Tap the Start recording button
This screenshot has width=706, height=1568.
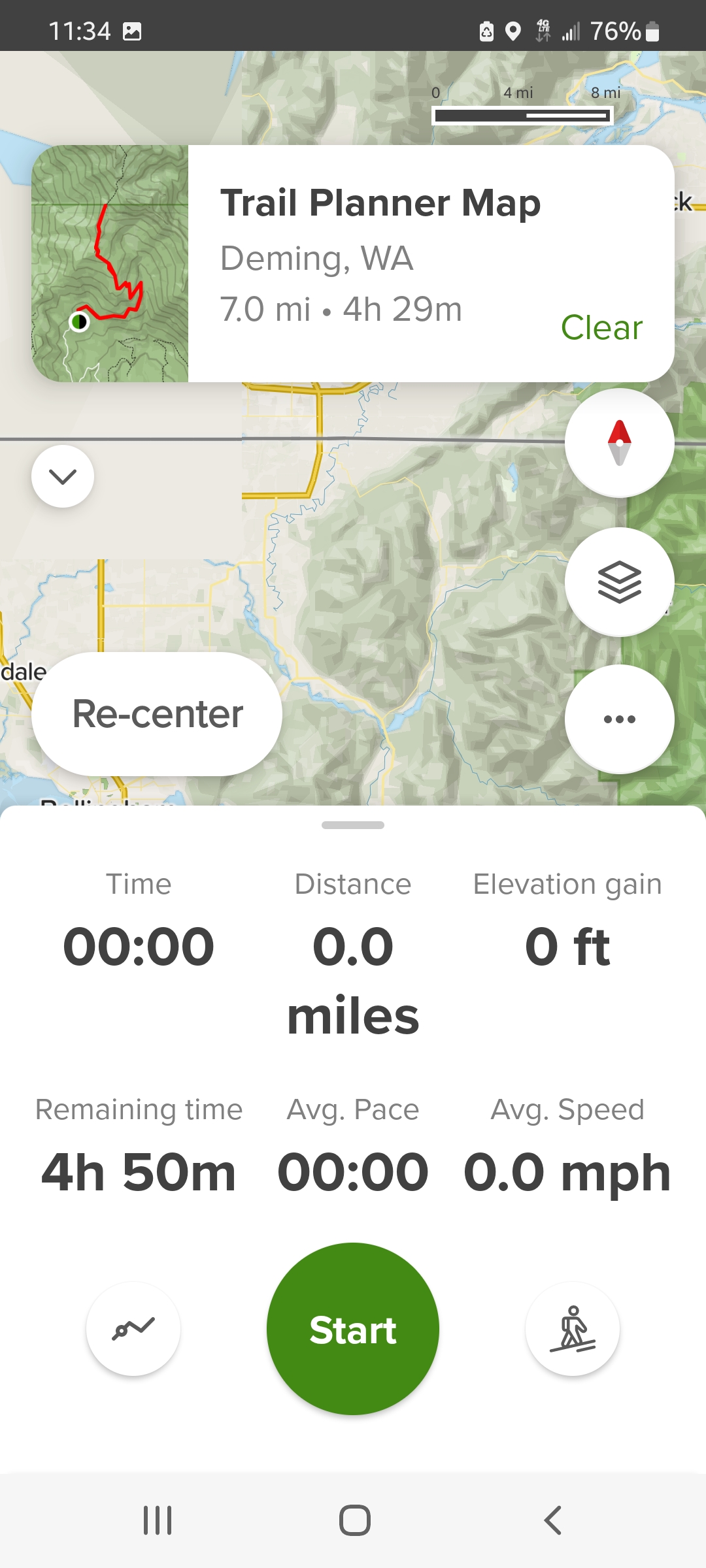click(x=353, y=1328)
